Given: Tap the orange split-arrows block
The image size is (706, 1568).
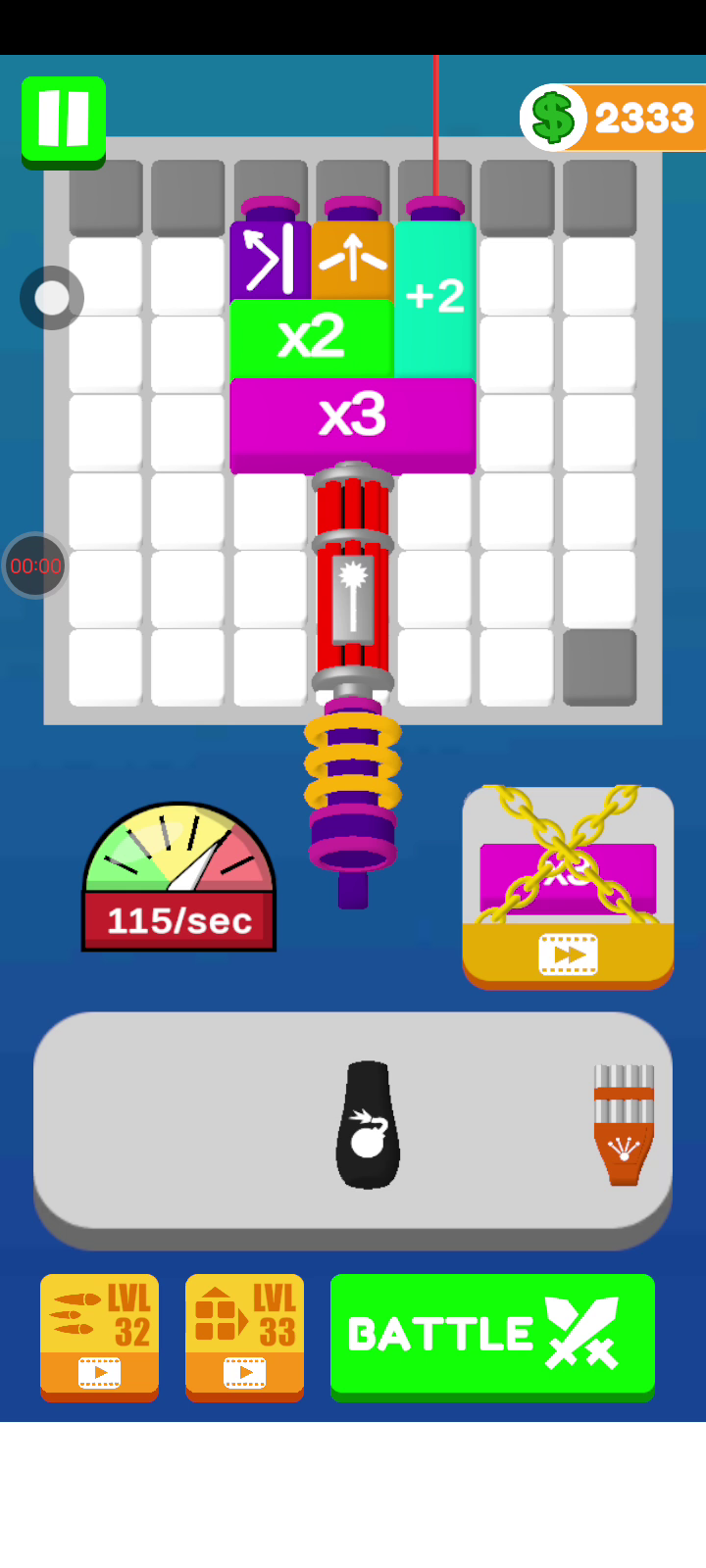Looking at the screenshot, I should point(353,260).
